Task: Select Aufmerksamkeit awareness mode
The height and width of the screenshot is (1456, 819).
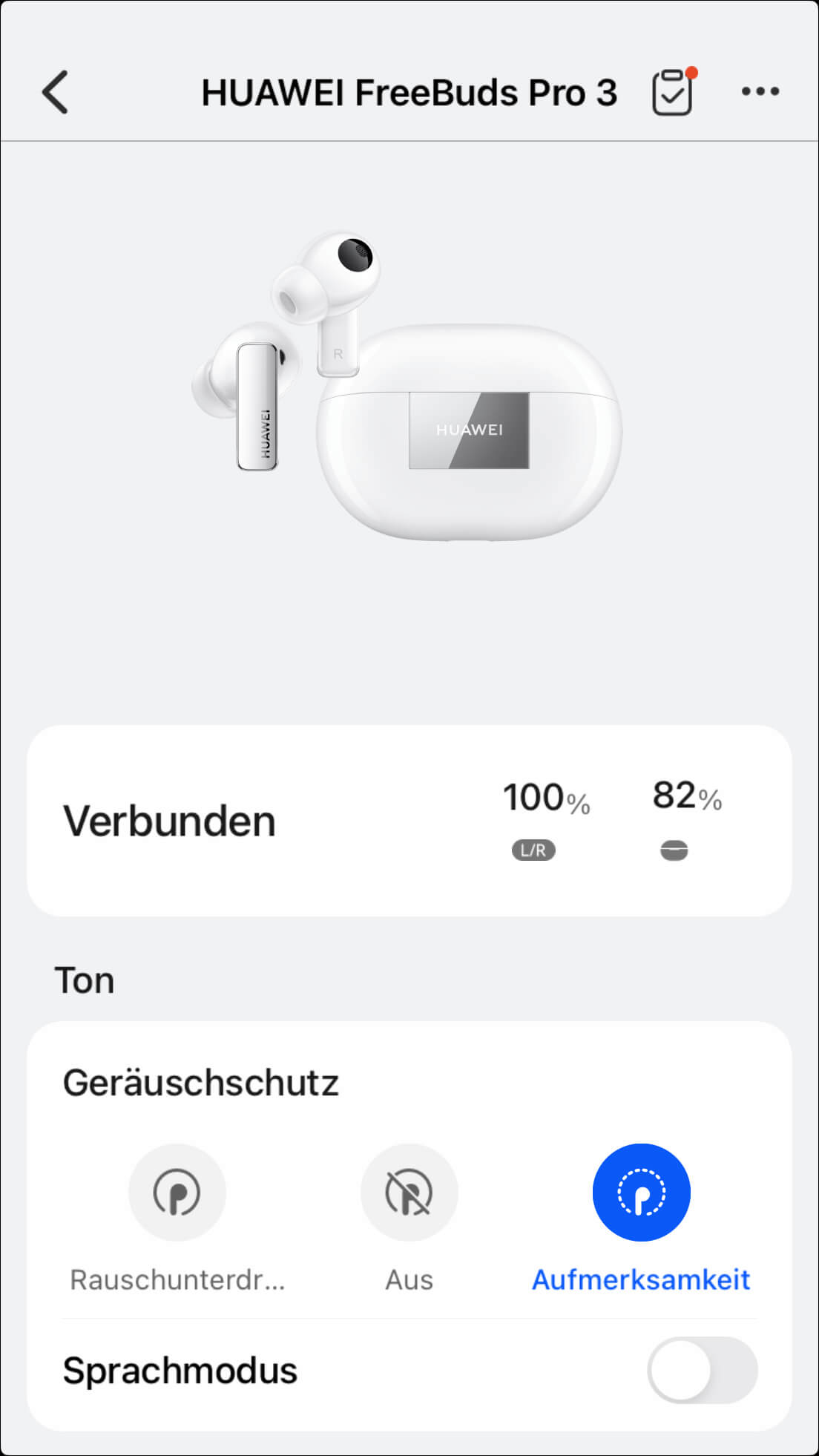Action: 641,1193
